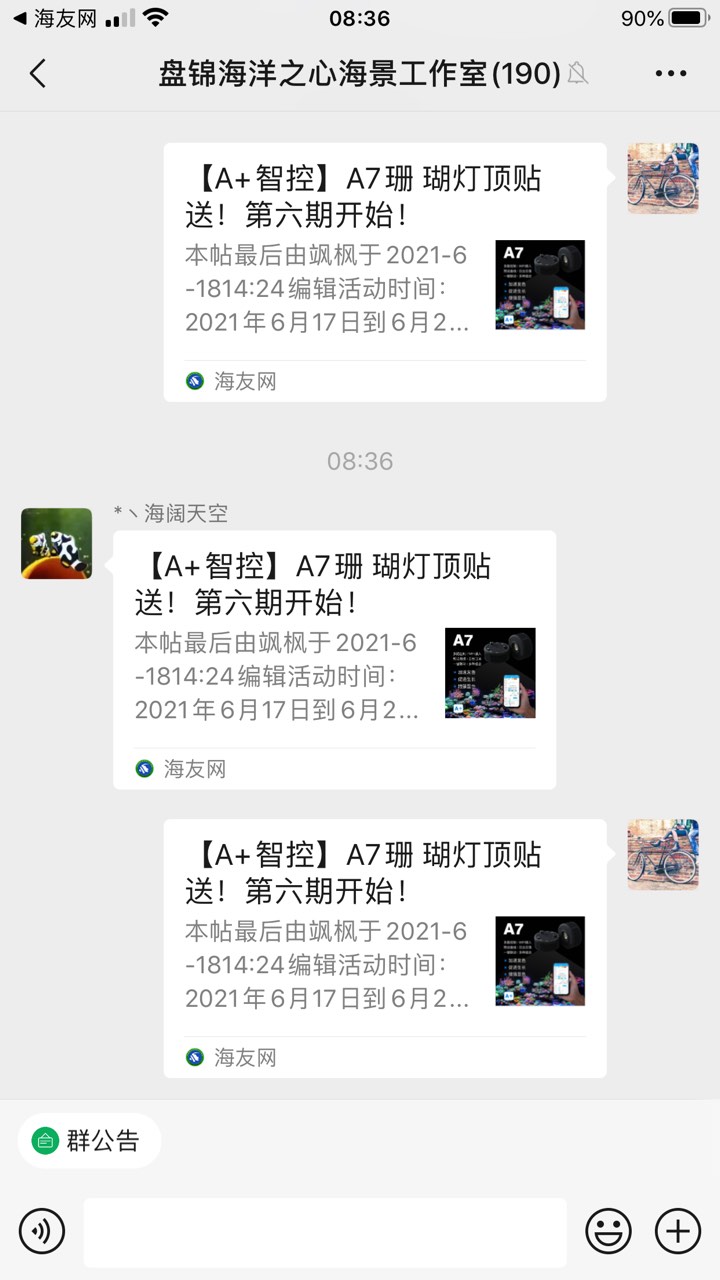Focus the message text field
This screenshot has height=1280, width=720.
(x=324, y=1232)
